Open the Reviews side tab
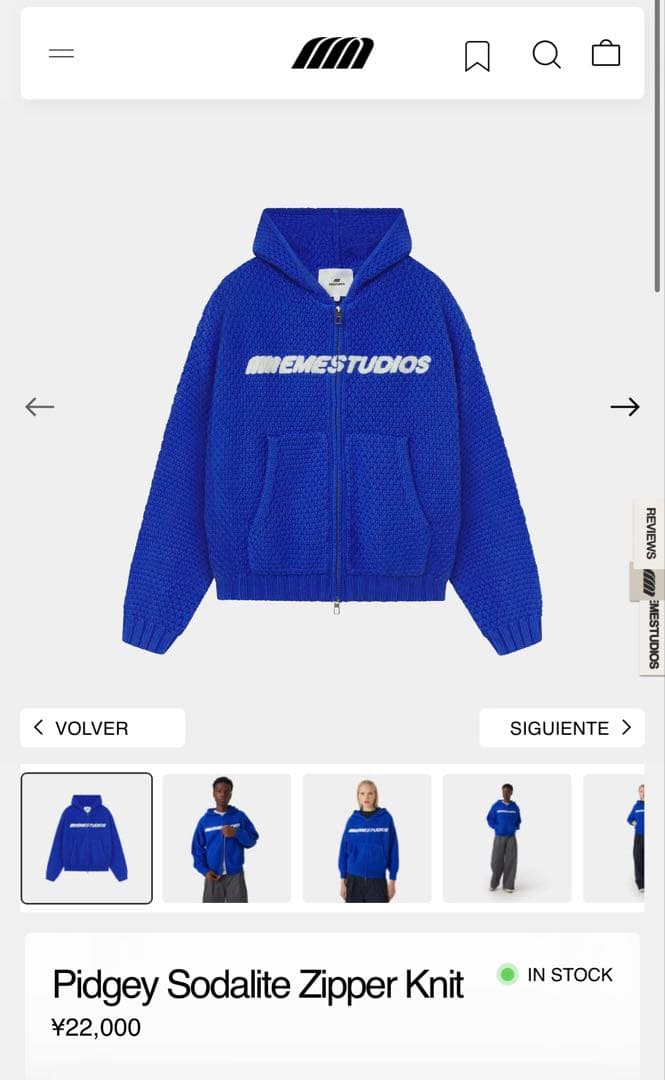665x1080 pixels. [650, 532]
